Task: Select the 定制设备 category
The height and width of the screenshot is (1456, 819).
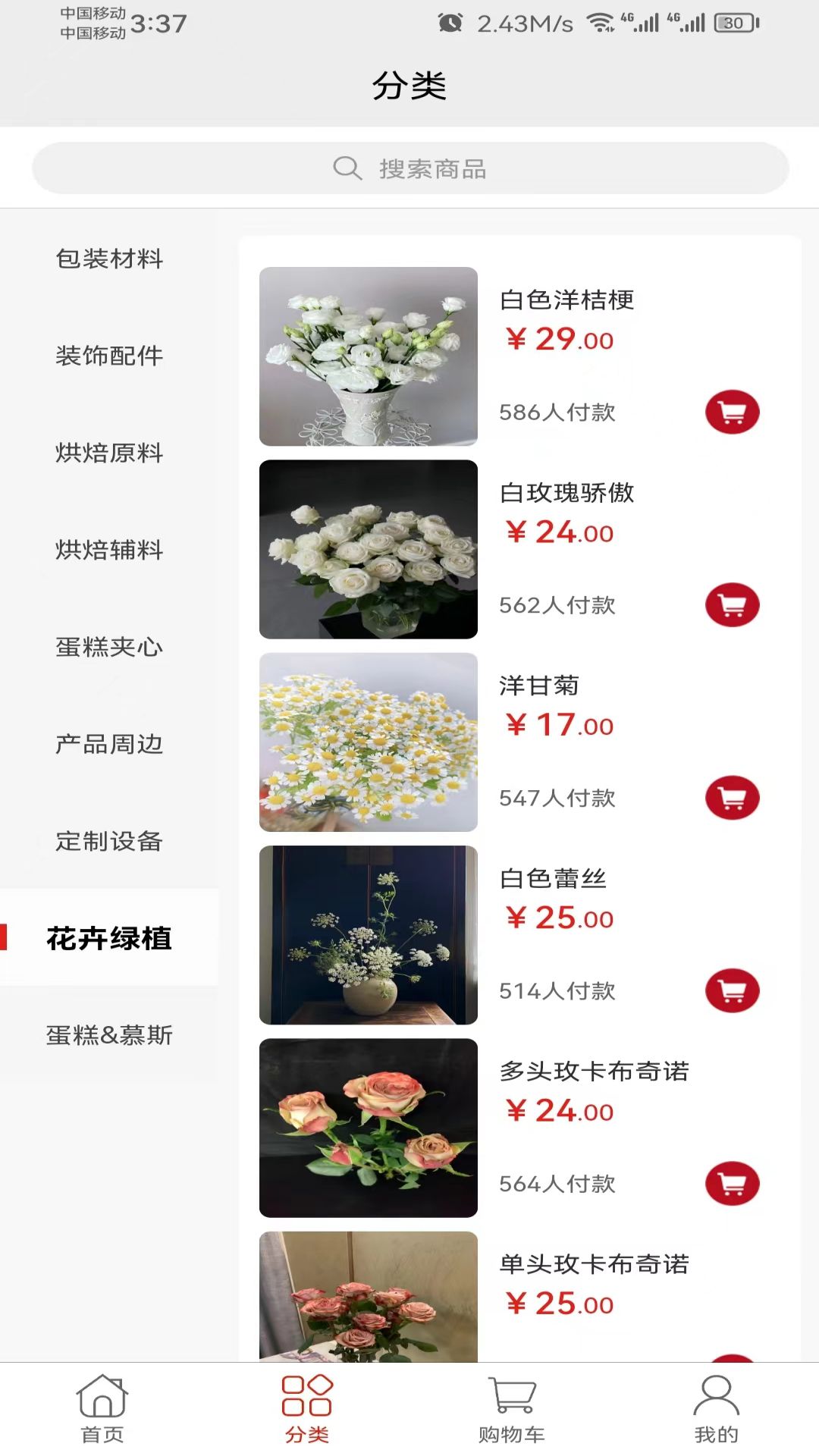Action: pyautogui.click(x=109, y=842)
